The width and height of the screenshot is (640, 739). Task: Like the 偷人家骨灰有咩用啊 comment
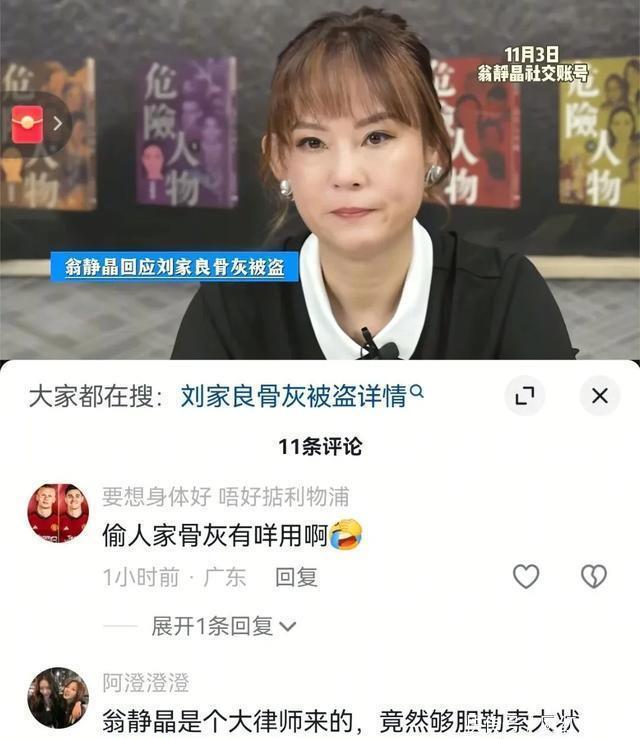526,576
